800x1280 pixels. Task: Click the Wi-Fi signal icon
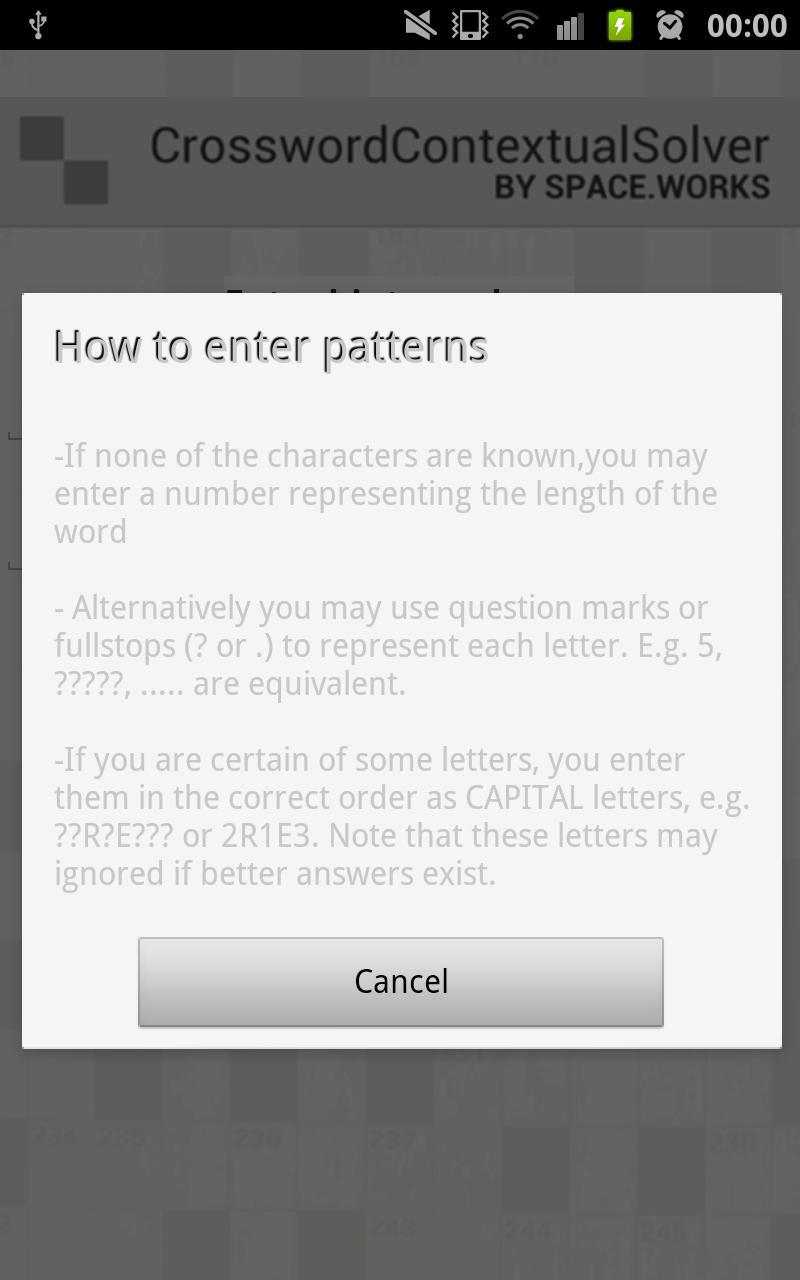(519, 24)
